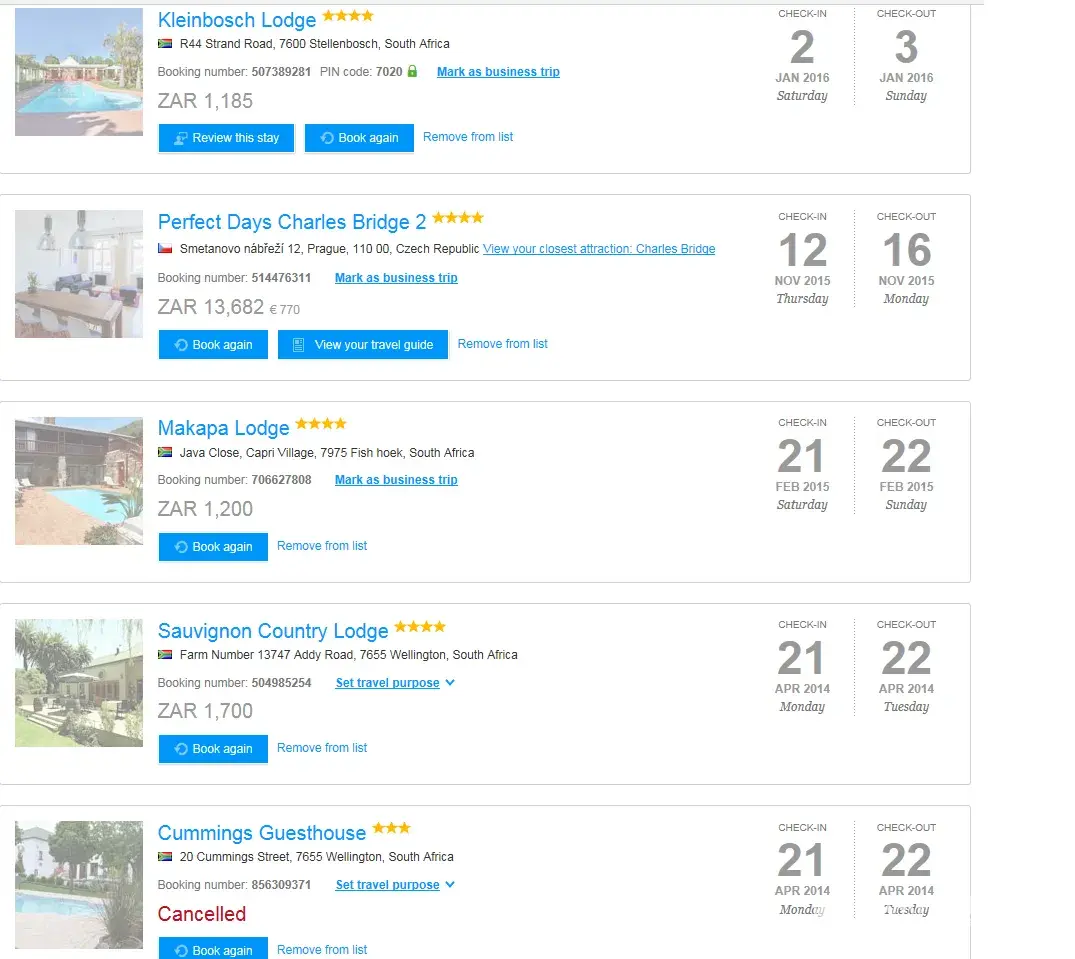Open Cummings Guesthouse photo thumbnail

[x=79, y=884]
